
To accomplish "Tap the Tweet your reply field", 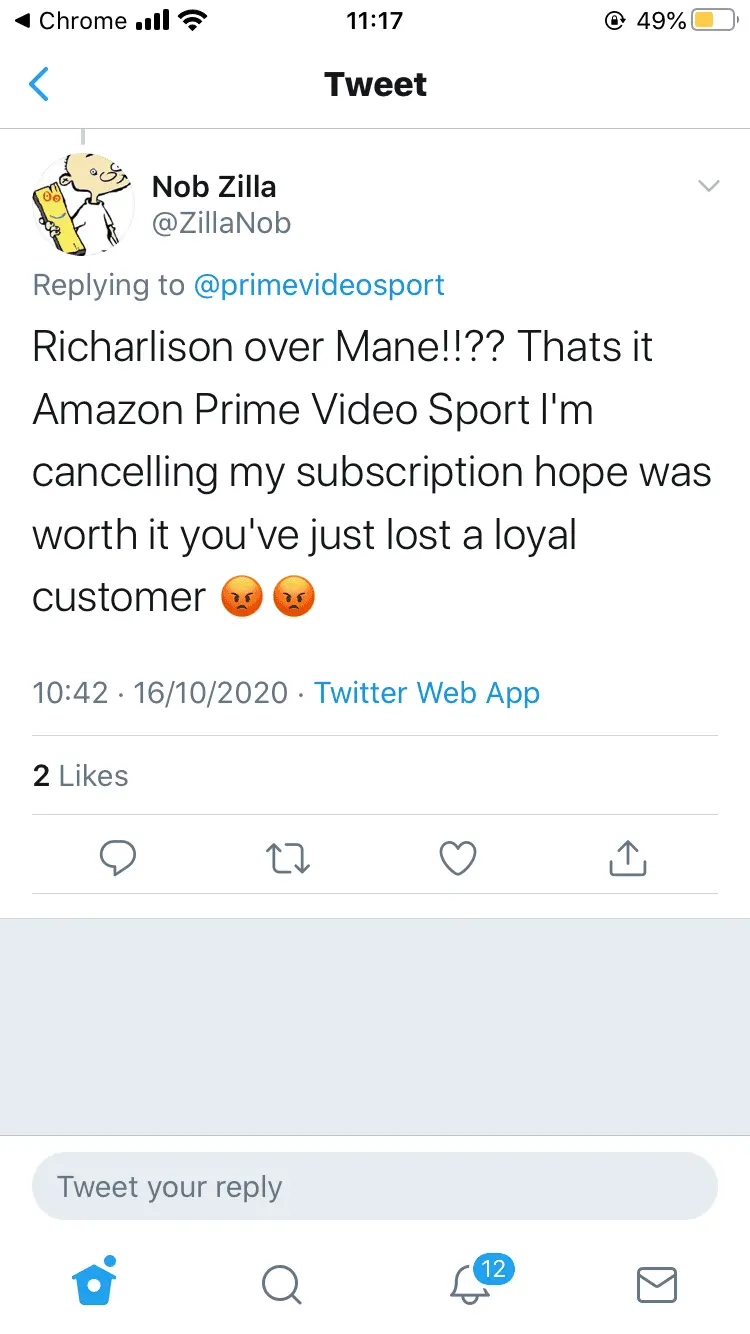I will point(375,1187).
